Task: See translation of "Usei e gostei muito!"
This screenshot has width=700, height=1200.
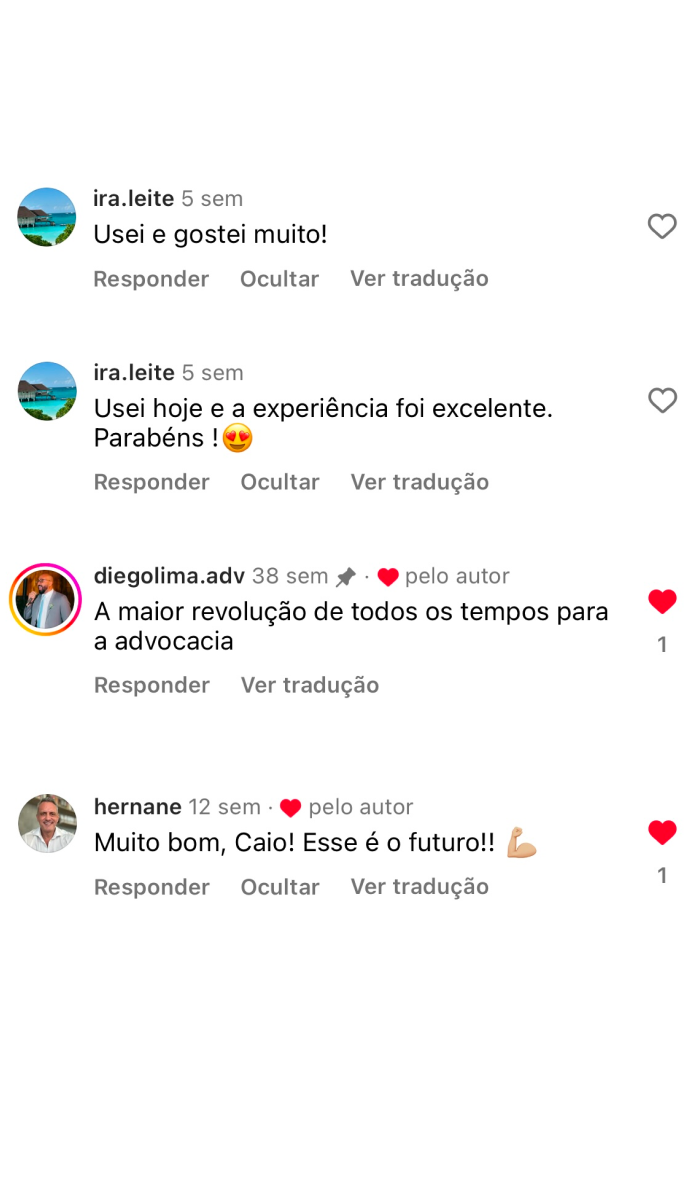Action: coord(419,279)
